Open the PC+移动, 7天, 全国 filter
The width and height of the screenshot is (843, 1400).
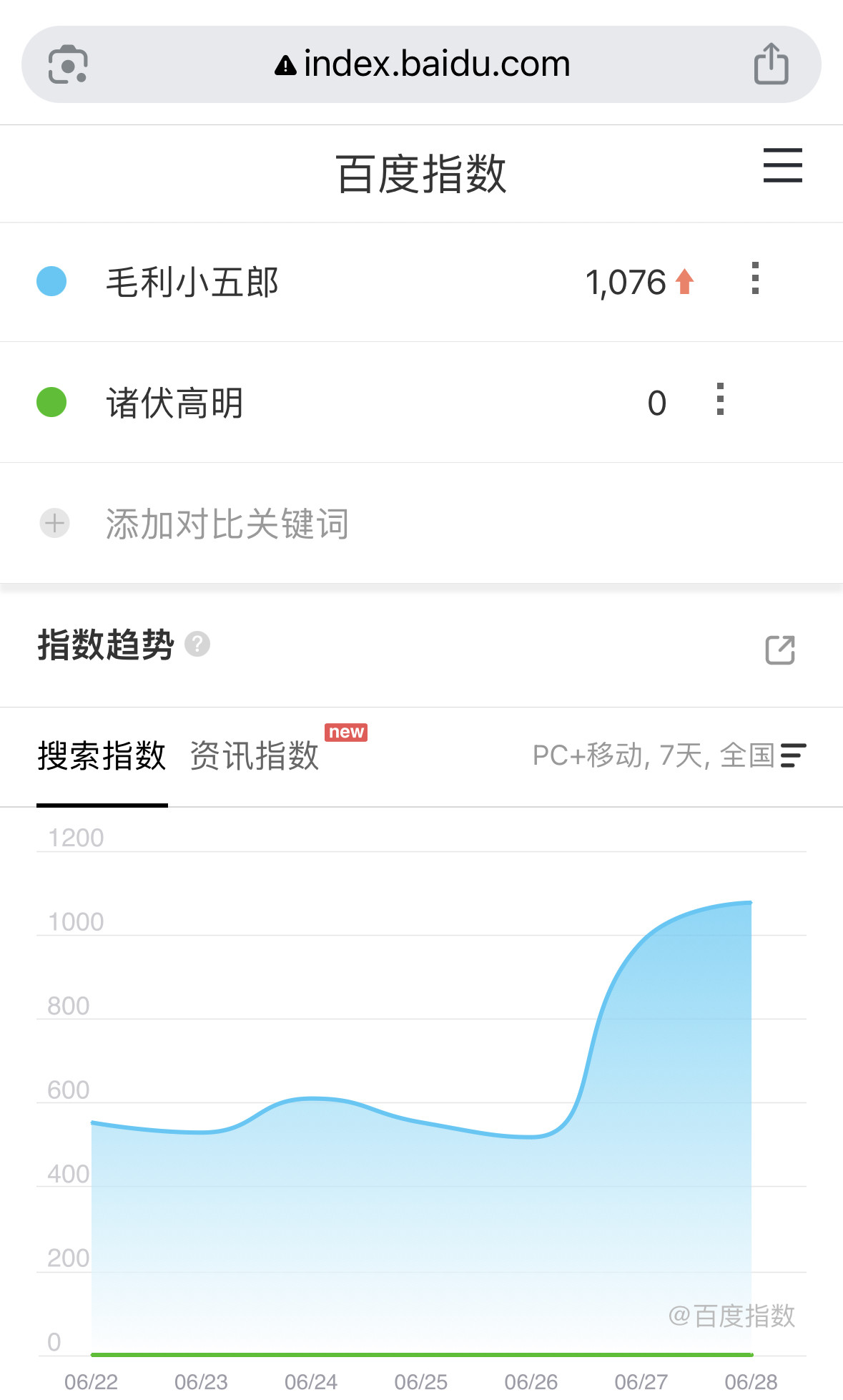(669, 755)
